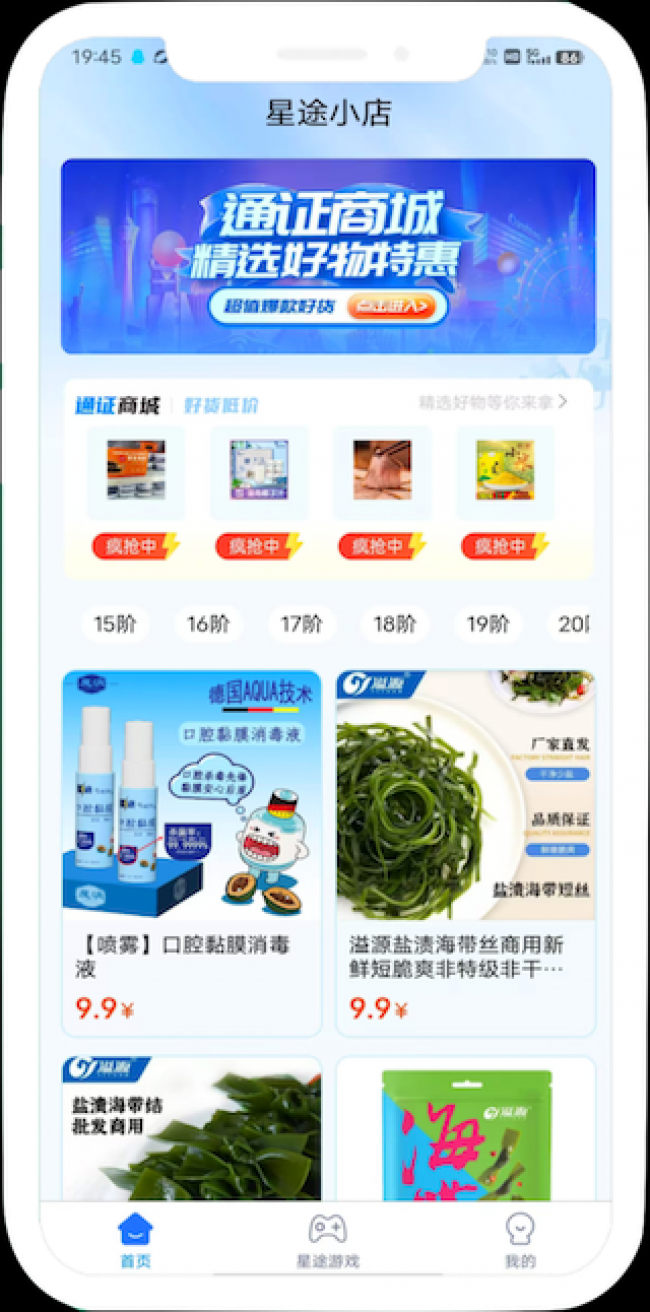Open the green seaweed package product card
This screenshot has height=1312, width=650.
pos(466,1128)
